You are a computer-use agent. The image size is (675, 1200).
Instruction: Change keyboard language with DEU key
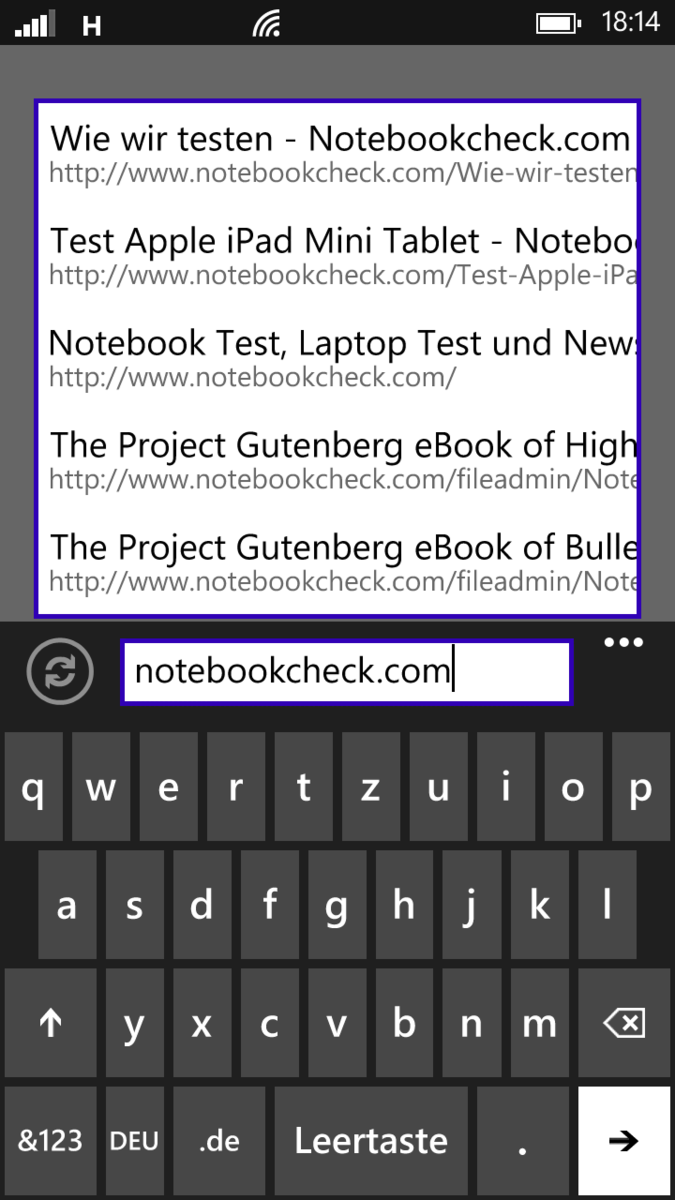click(134, 1140)
